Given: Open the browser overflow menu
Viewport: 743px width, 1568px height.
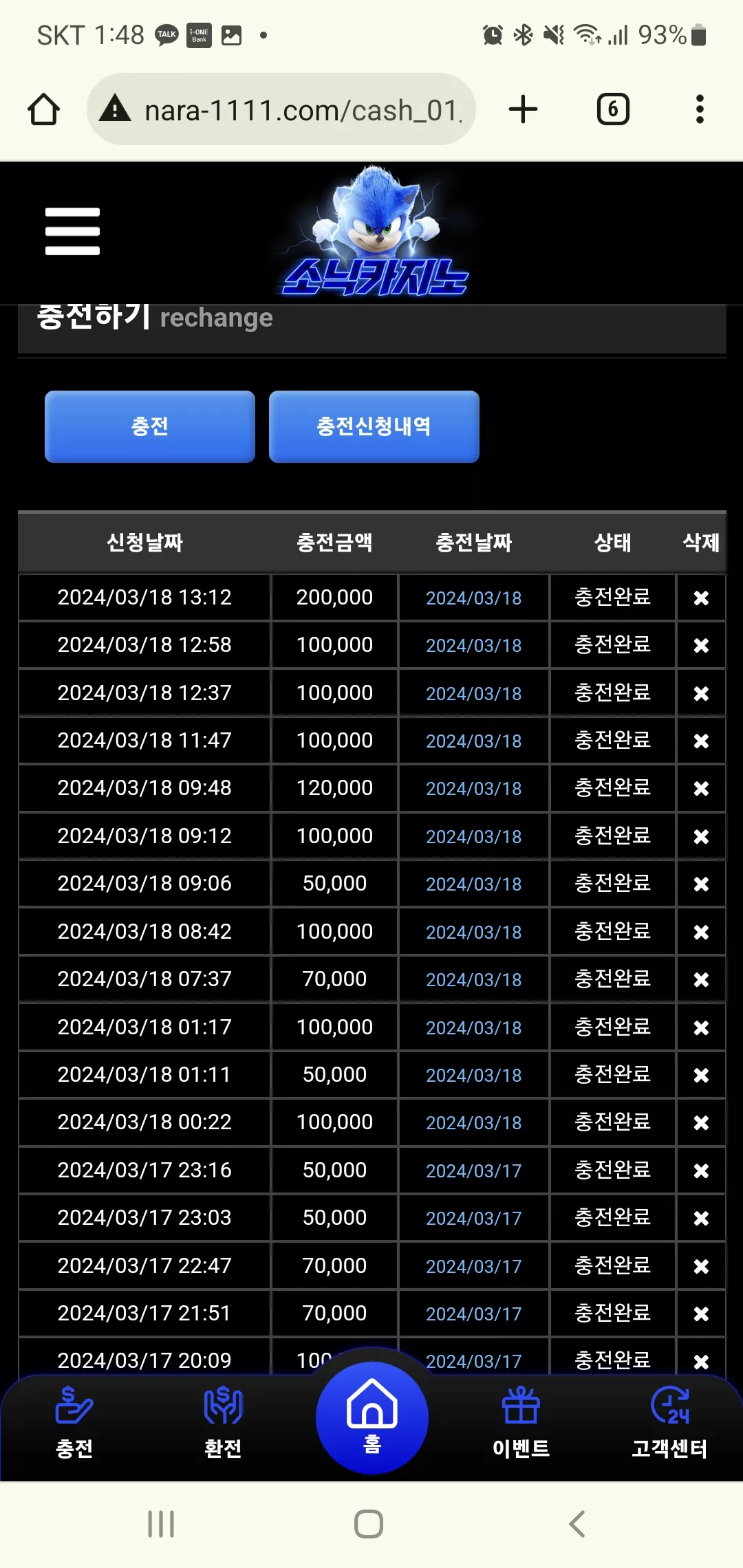Looking at the screenshot, I should point(700,109).
